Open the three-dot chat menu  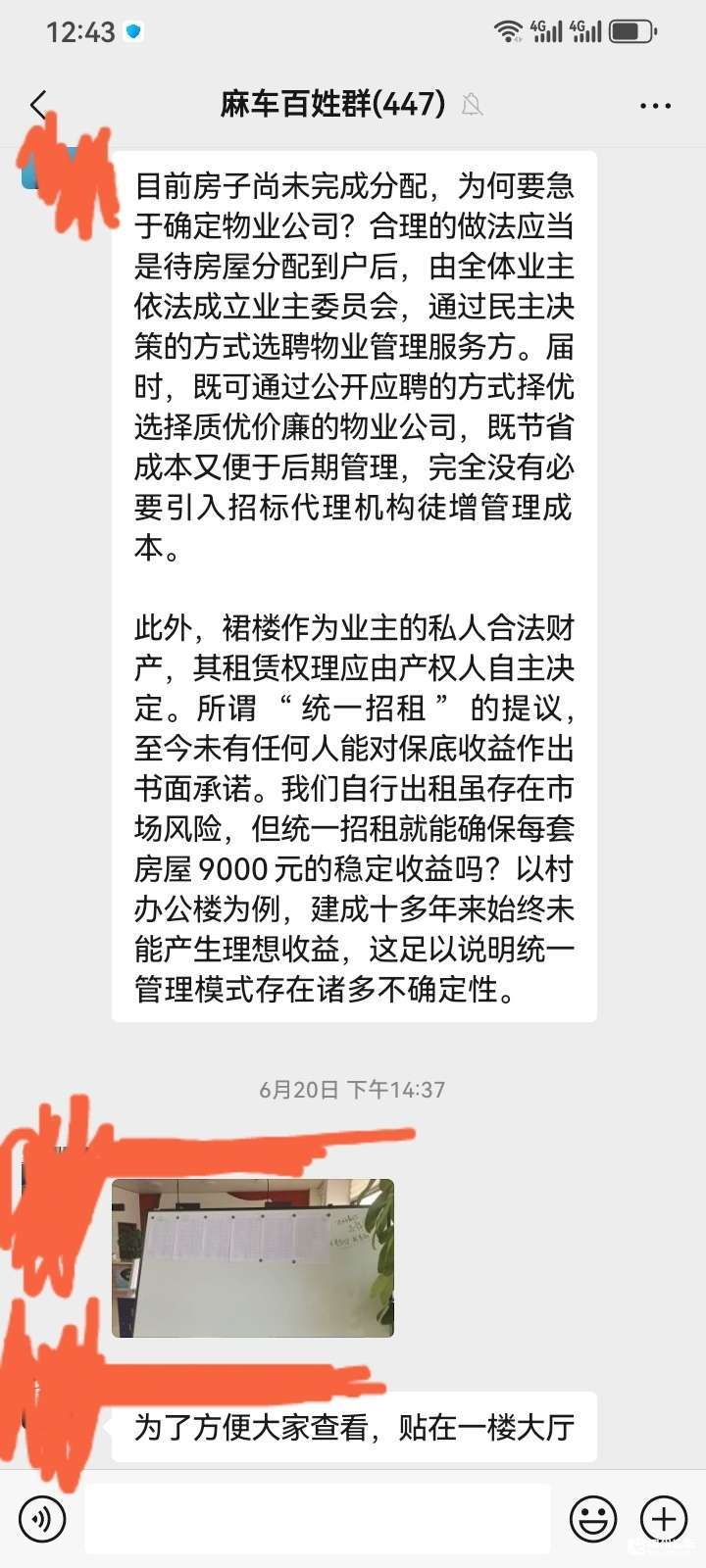(x=655, y=105)
